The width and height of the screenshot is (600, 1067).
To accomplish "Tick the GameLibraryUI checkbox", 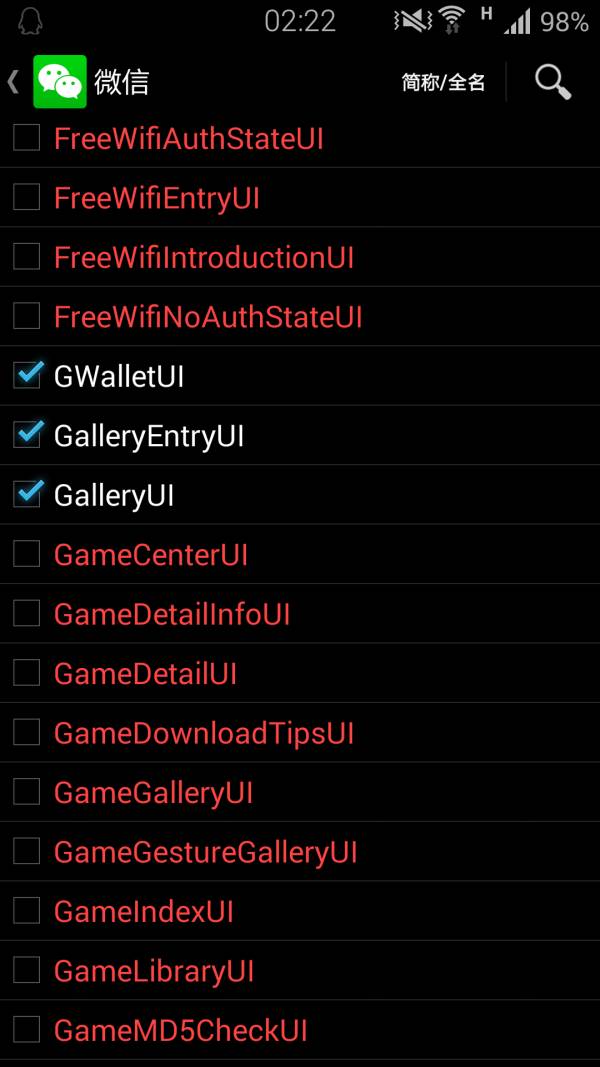I will point(27,970).
